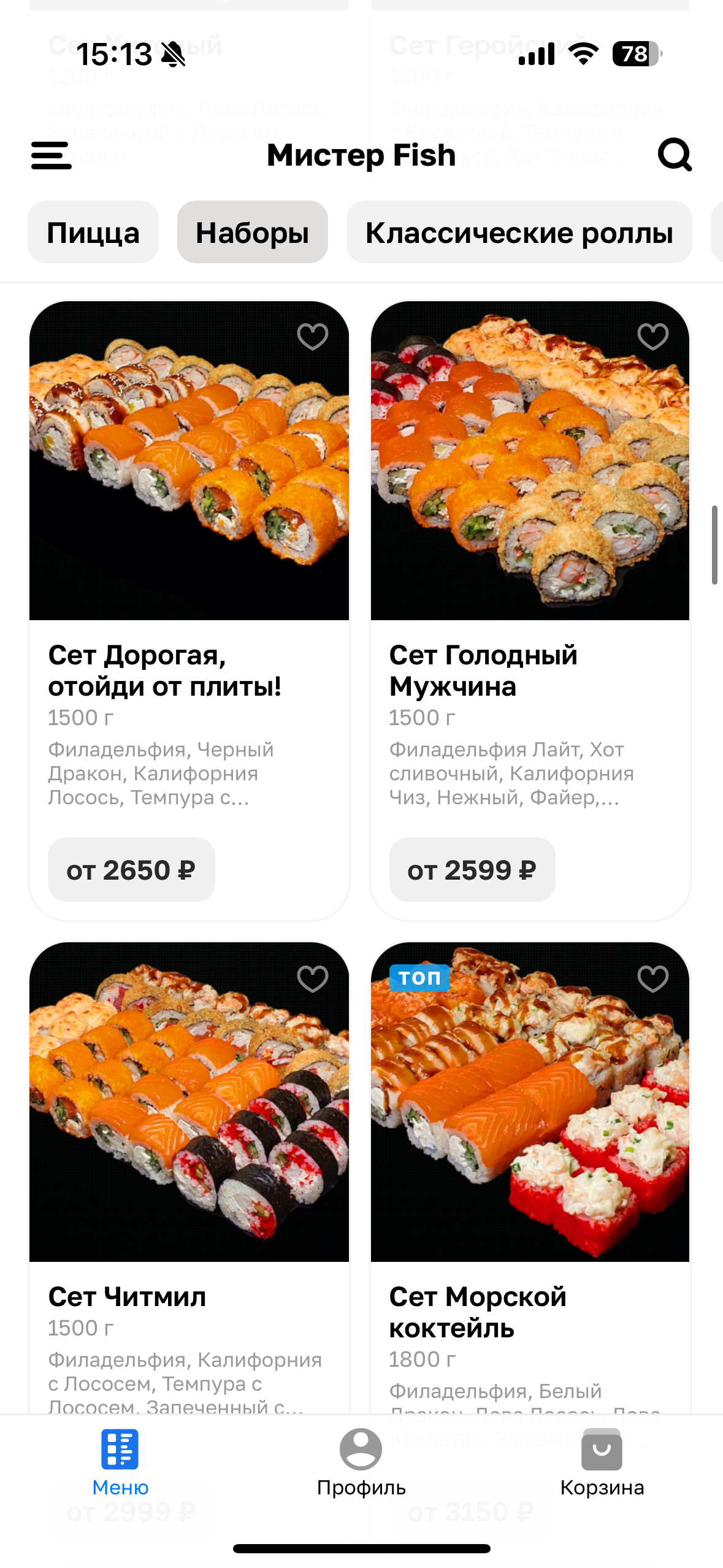
Task: Open the hamburger menu
Action: point(52,155)
